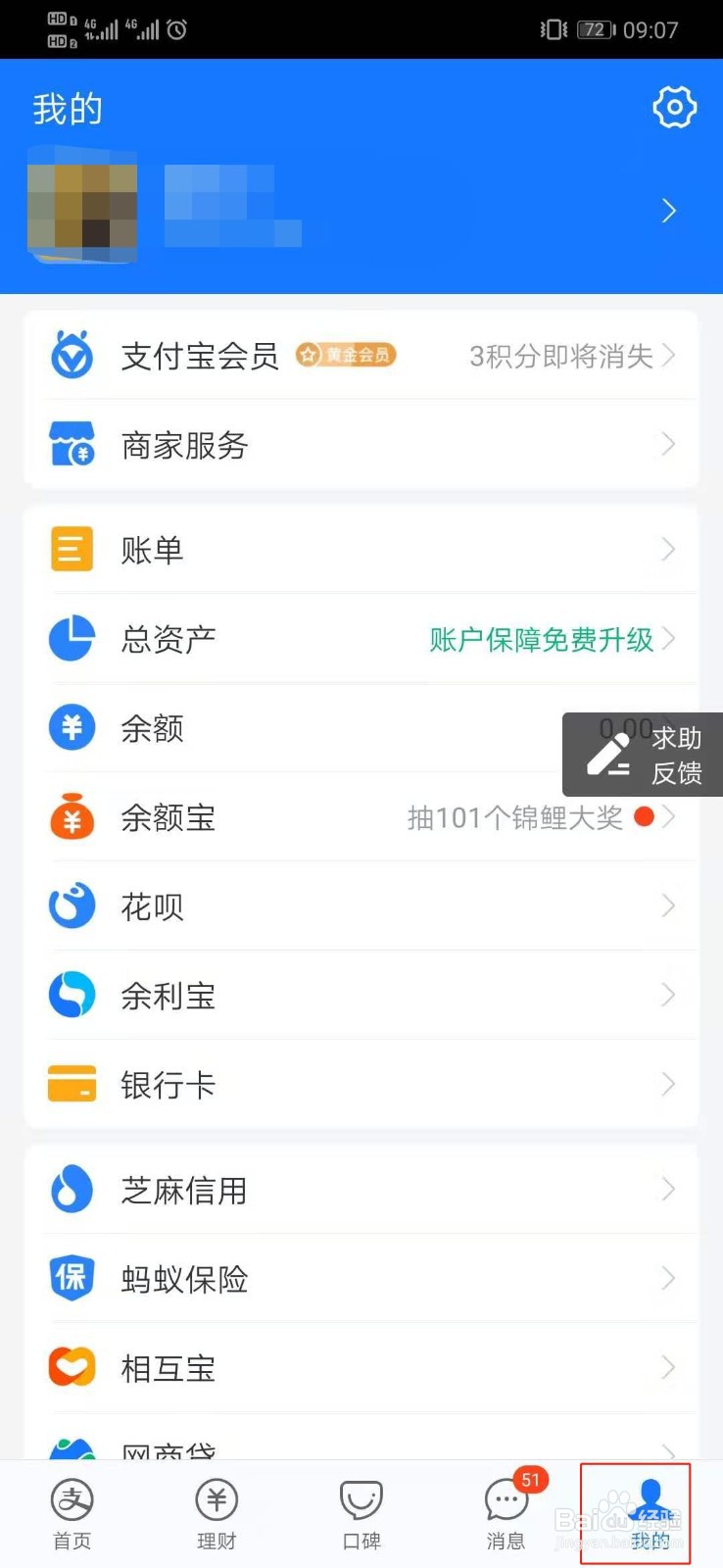The height and width of the screenshot is (1568, 723).
Task: Open 花呗 details using its chevron
Action: click(669, 906)
